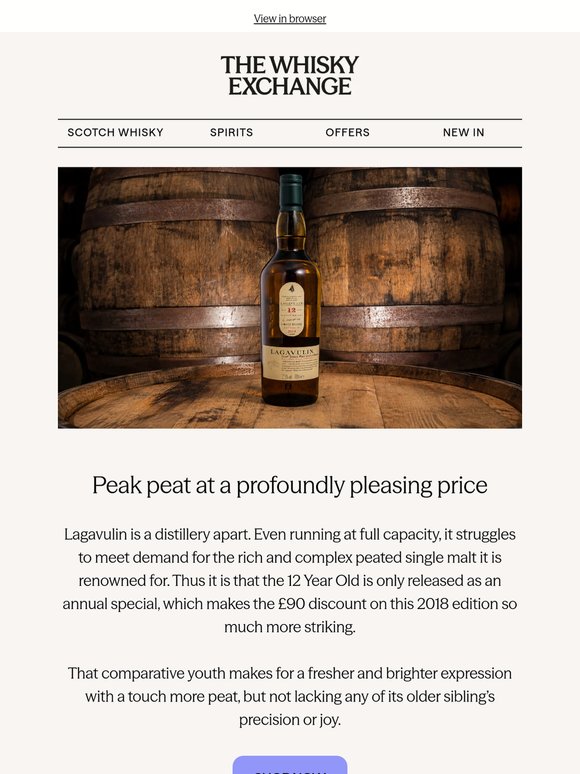Image resolution: width=580 pixels, height=774 pixels.
Task: Check the New In section
Action: 464,132
